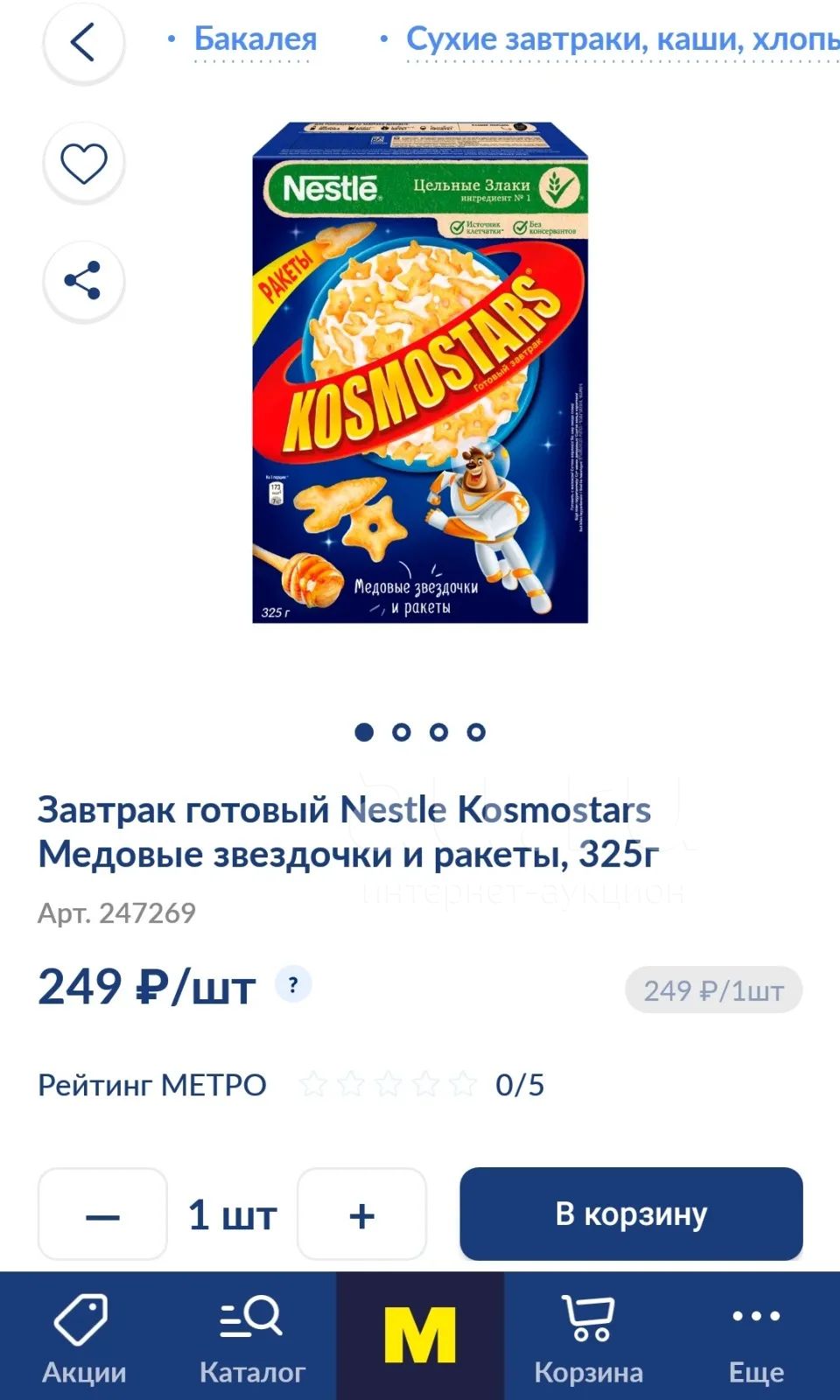Switch to the Акции tab
Screen dimensions: 840x1400
pyautogui.click(x=84, y=1337)
